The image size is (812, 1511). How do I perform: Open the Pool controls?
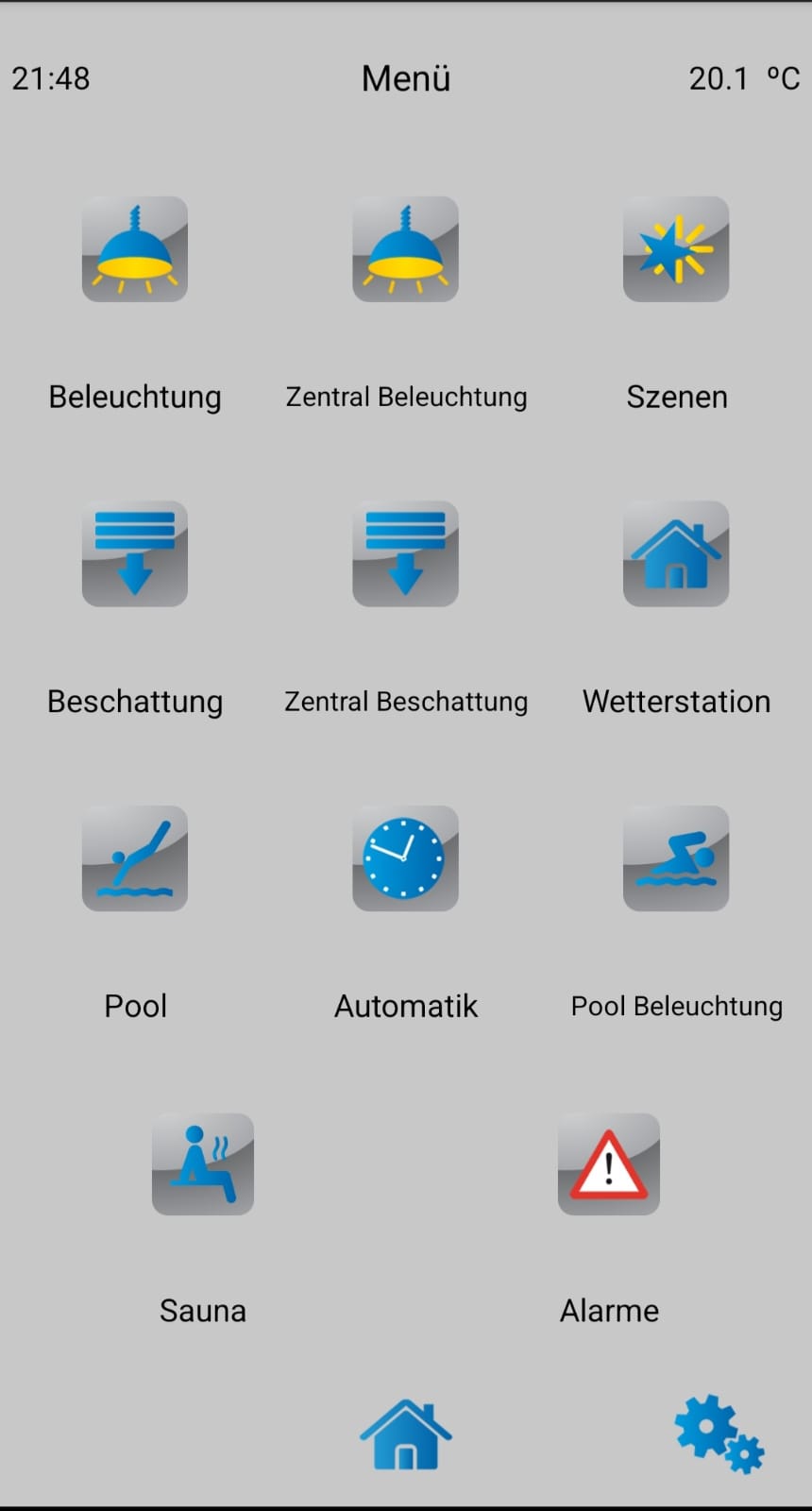pyautogui.click(x=135, y=858)
